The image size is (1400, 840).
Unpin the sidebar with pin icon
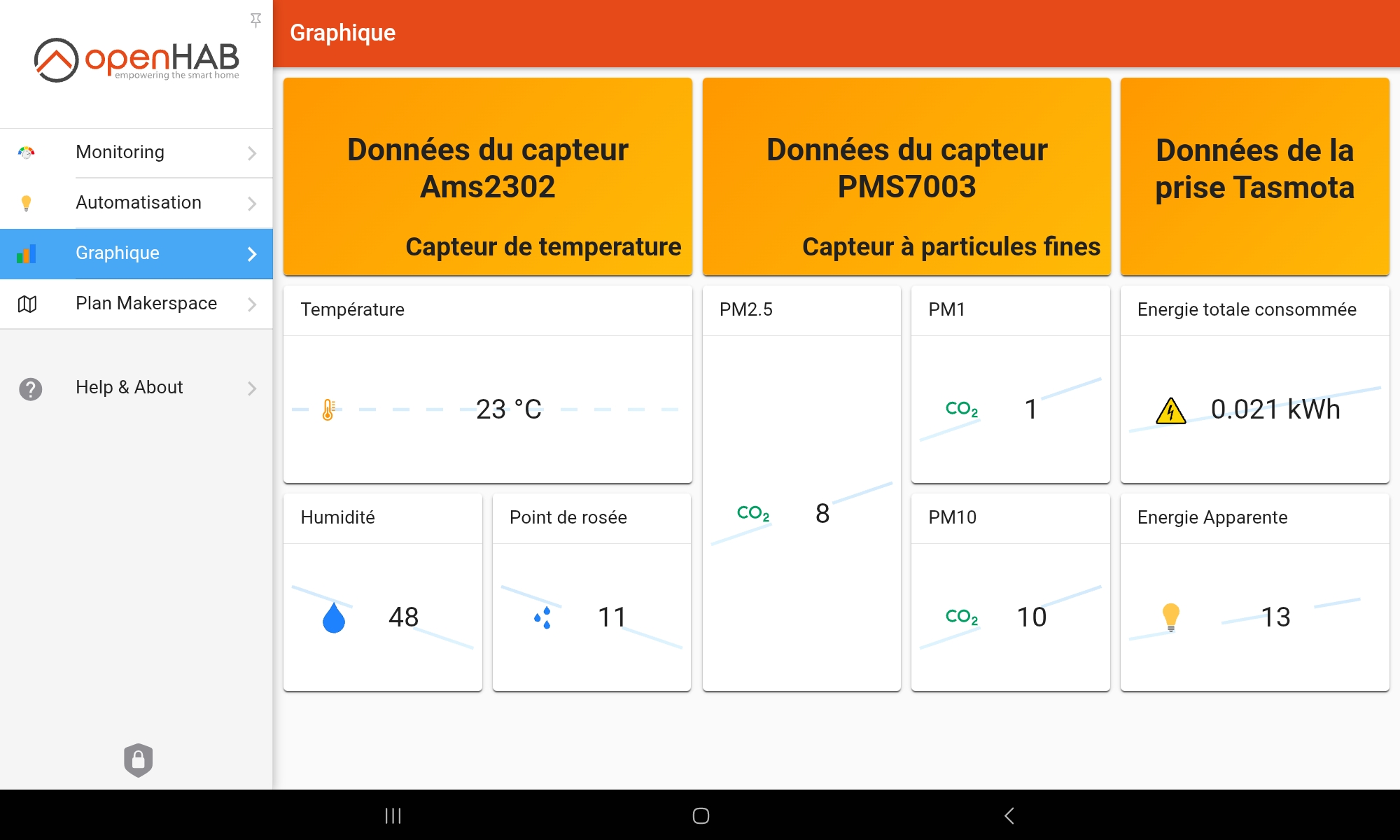click(255, 20)
